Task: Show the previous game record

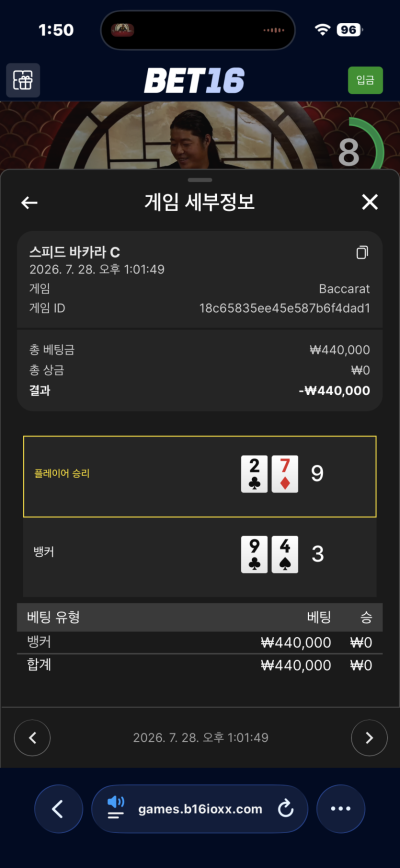Action: (x=32, y=738)
